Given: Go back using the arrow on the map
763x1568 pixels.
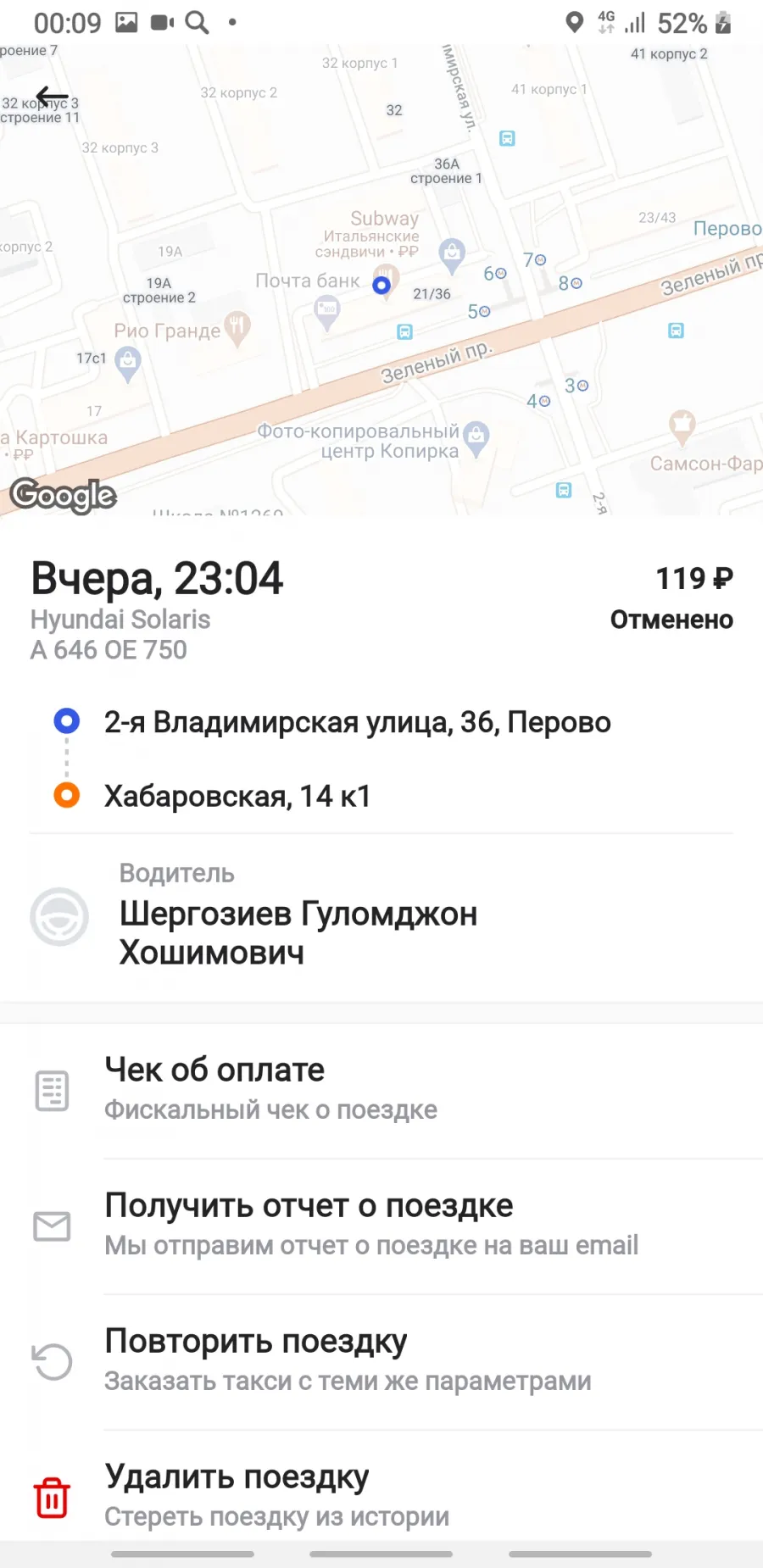Looking at the screenshot, I should [x=52, y=97].
